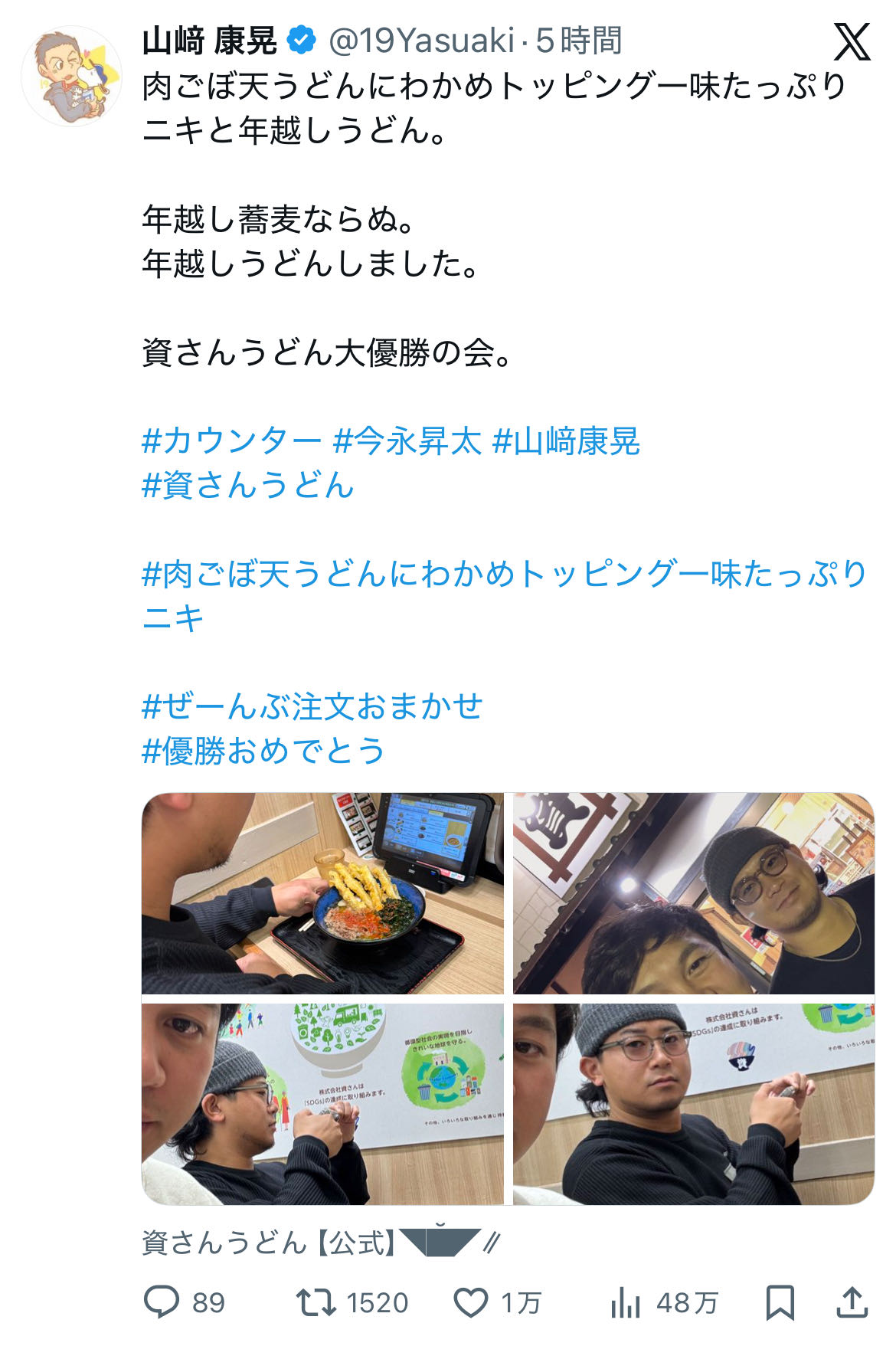Reply to this post with 89 comments
This screenshot has height=1346, width=896.
[162, 1302]
